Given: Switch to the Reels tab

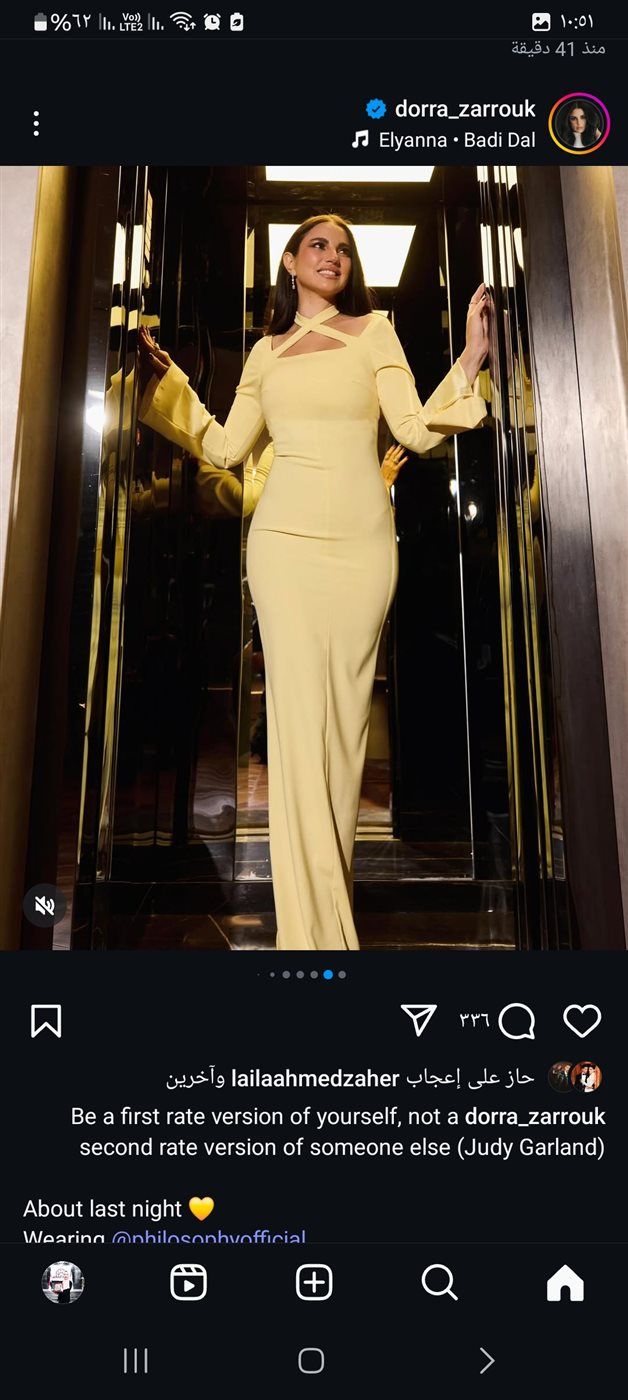Looking at the screenshot, I should click(x=188, y=1282).
